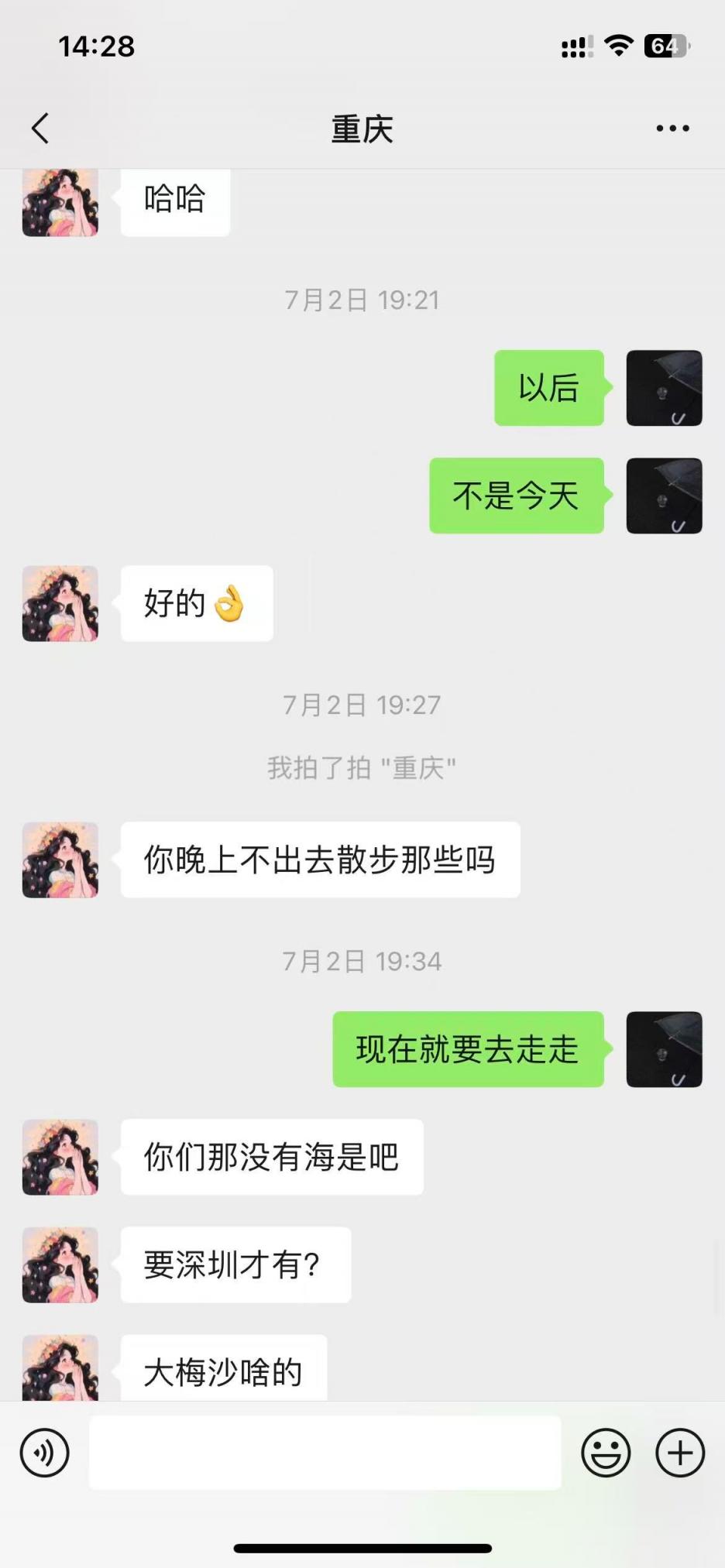This screenshot has height=1568, width=725.
Task: Open avatar beside "你晚上不出去散步那些吗"
Action: [x=60, y=859]
